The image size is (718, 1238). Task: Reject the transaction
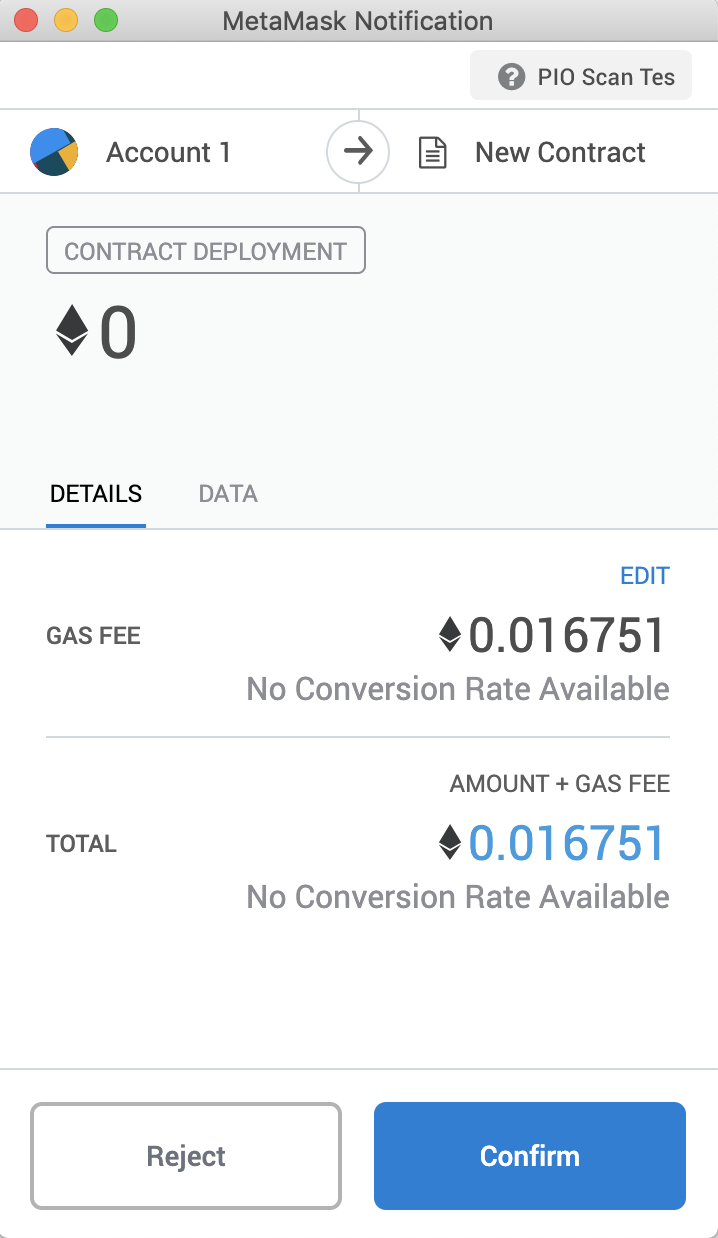pyautogui.click(x=186, y=1156)
